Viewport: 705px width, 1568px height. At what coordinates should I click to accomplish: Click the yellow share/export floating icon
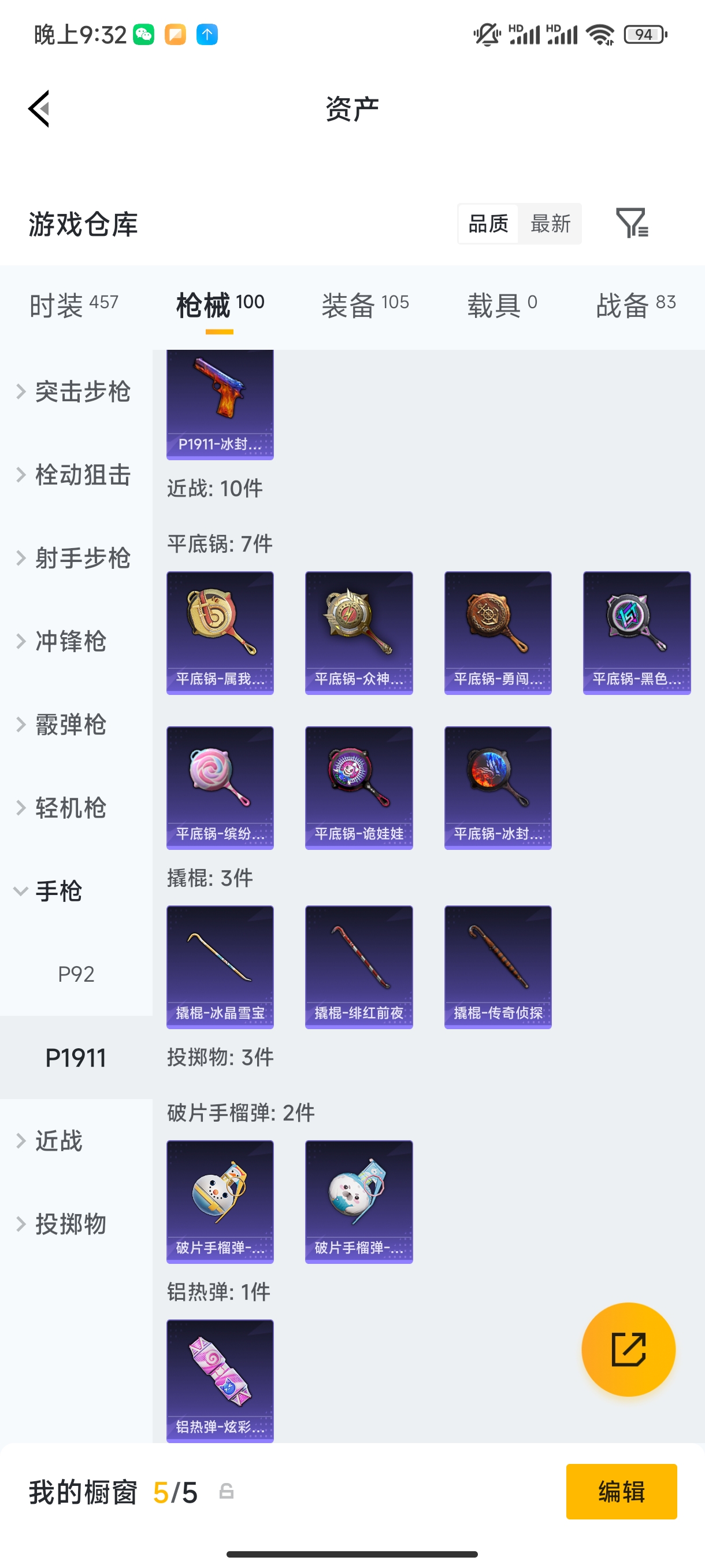628,1350
